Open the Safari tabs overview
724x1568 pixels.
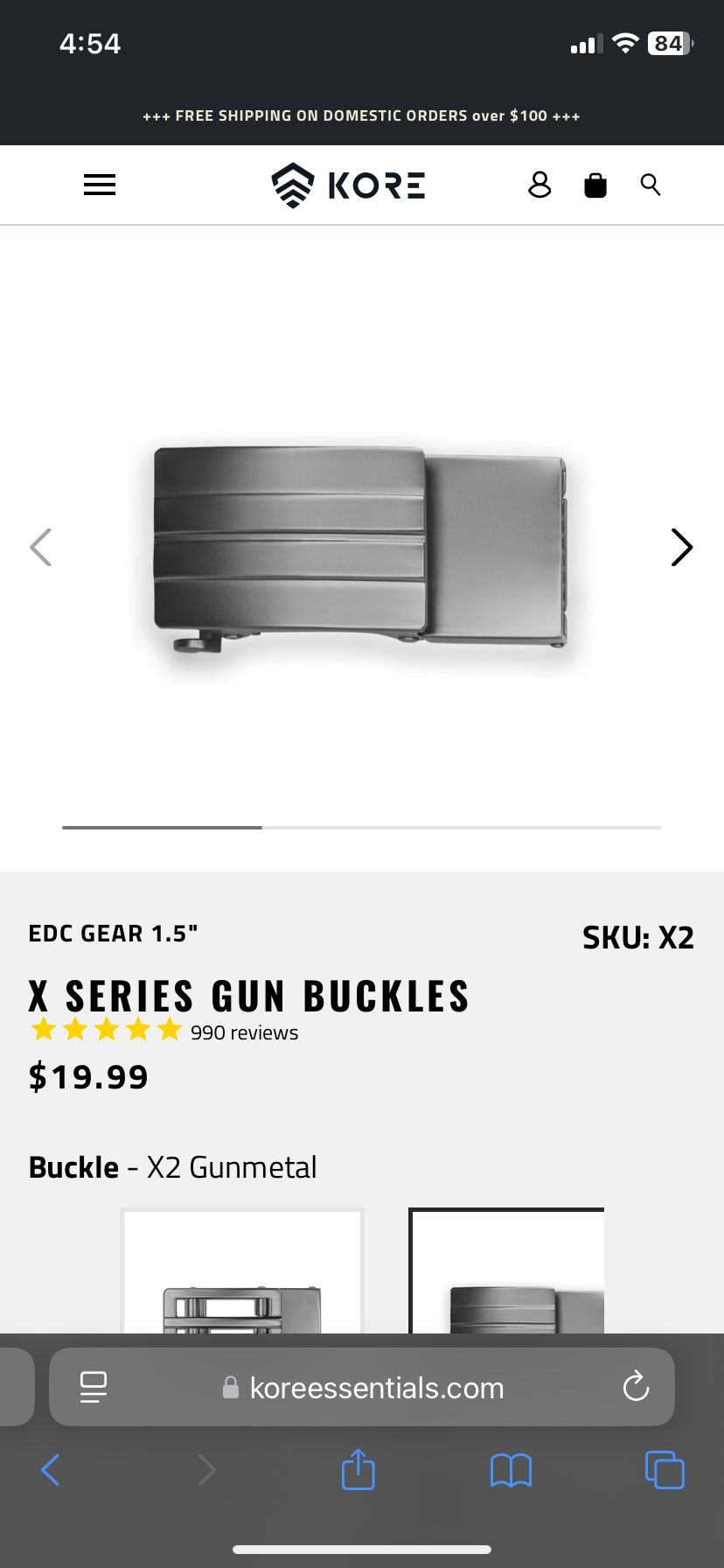tap(665, 1470)
